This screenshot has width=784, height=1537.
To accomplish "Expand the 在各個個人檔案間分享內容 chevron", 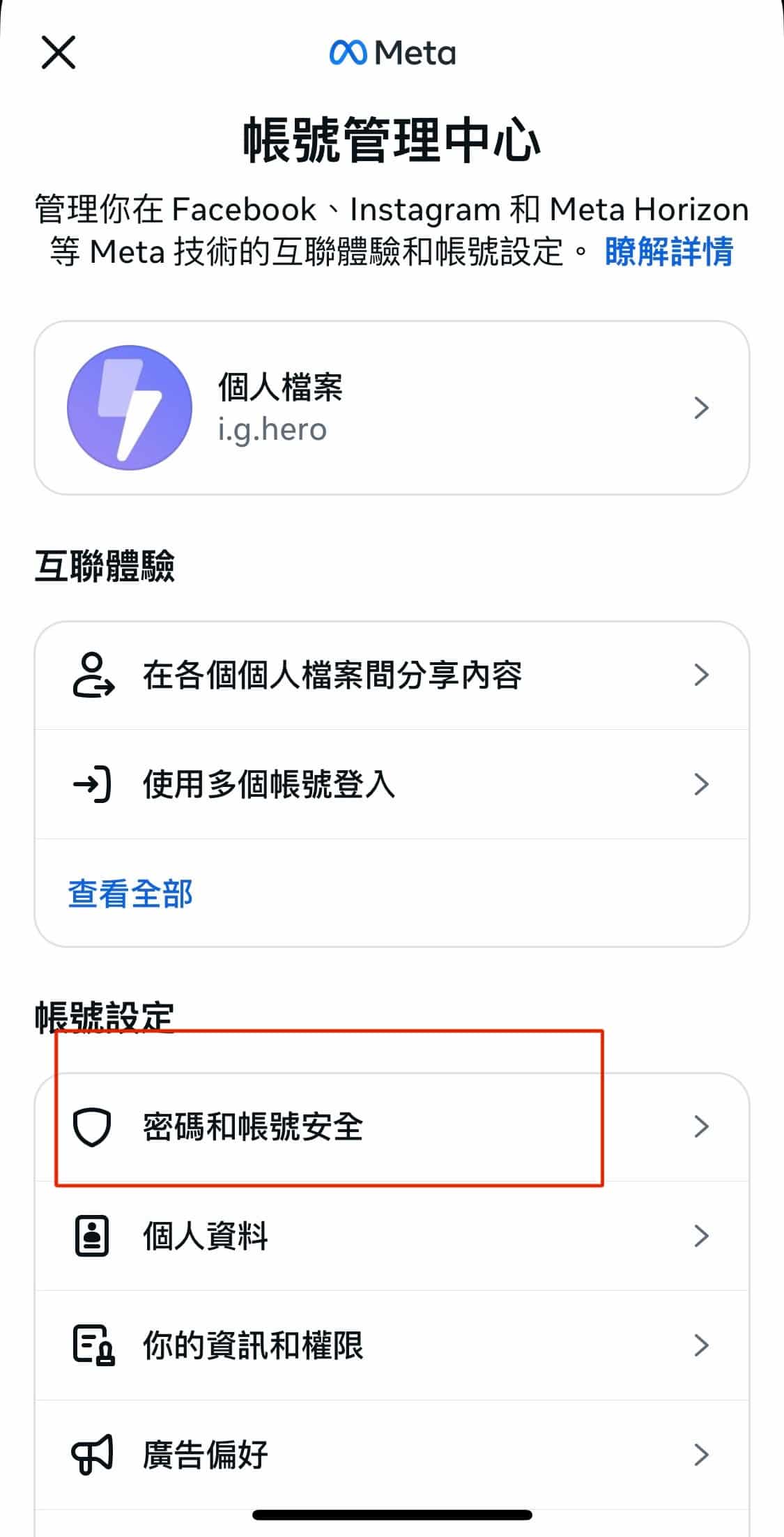I will (x=702, y=673).
